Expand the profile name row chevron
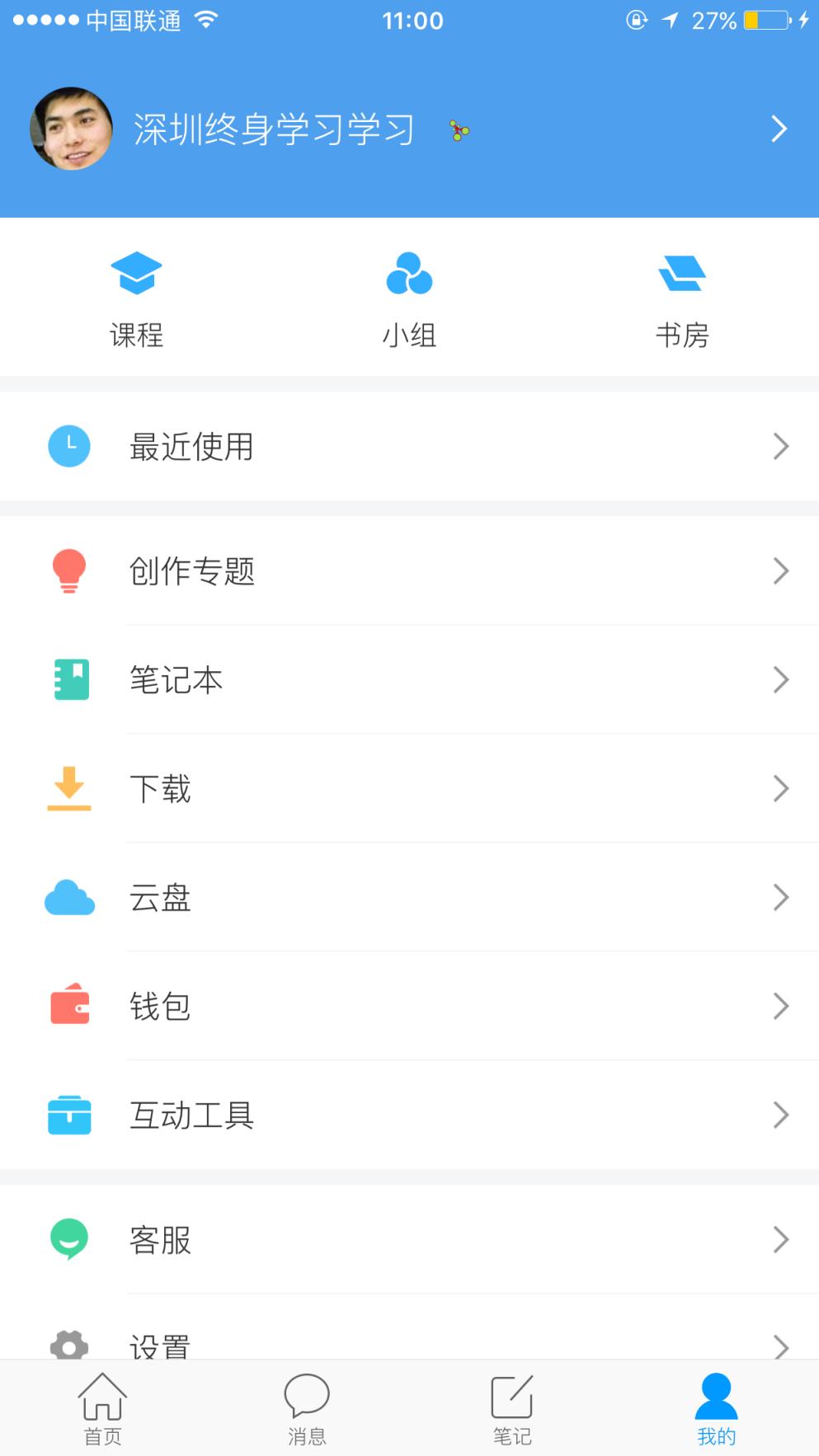This screenshot has width=819, height=1456. (778, 129)
